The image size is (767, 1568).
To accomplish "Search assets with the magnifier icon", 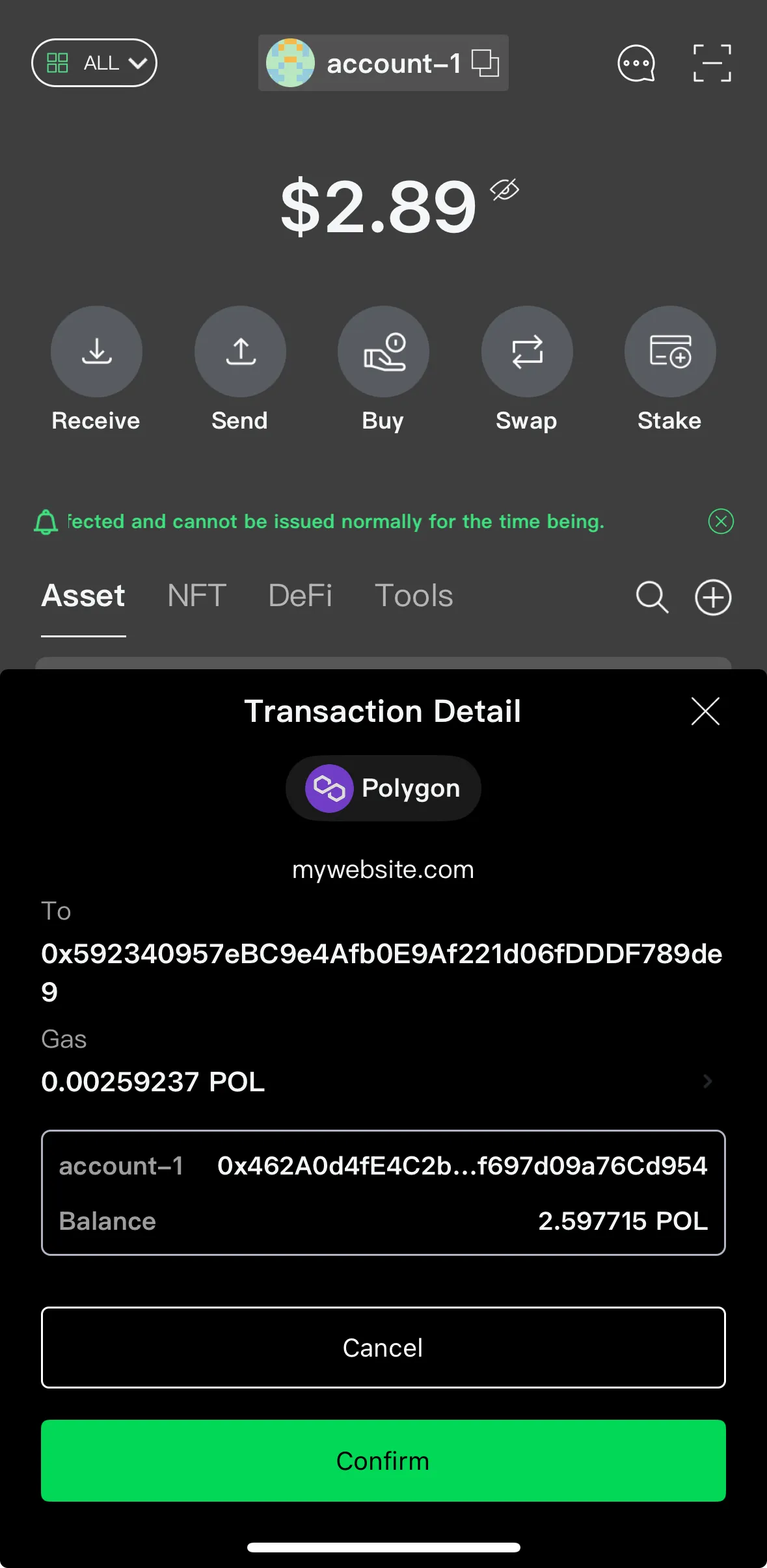I will (x=651, y=597).
